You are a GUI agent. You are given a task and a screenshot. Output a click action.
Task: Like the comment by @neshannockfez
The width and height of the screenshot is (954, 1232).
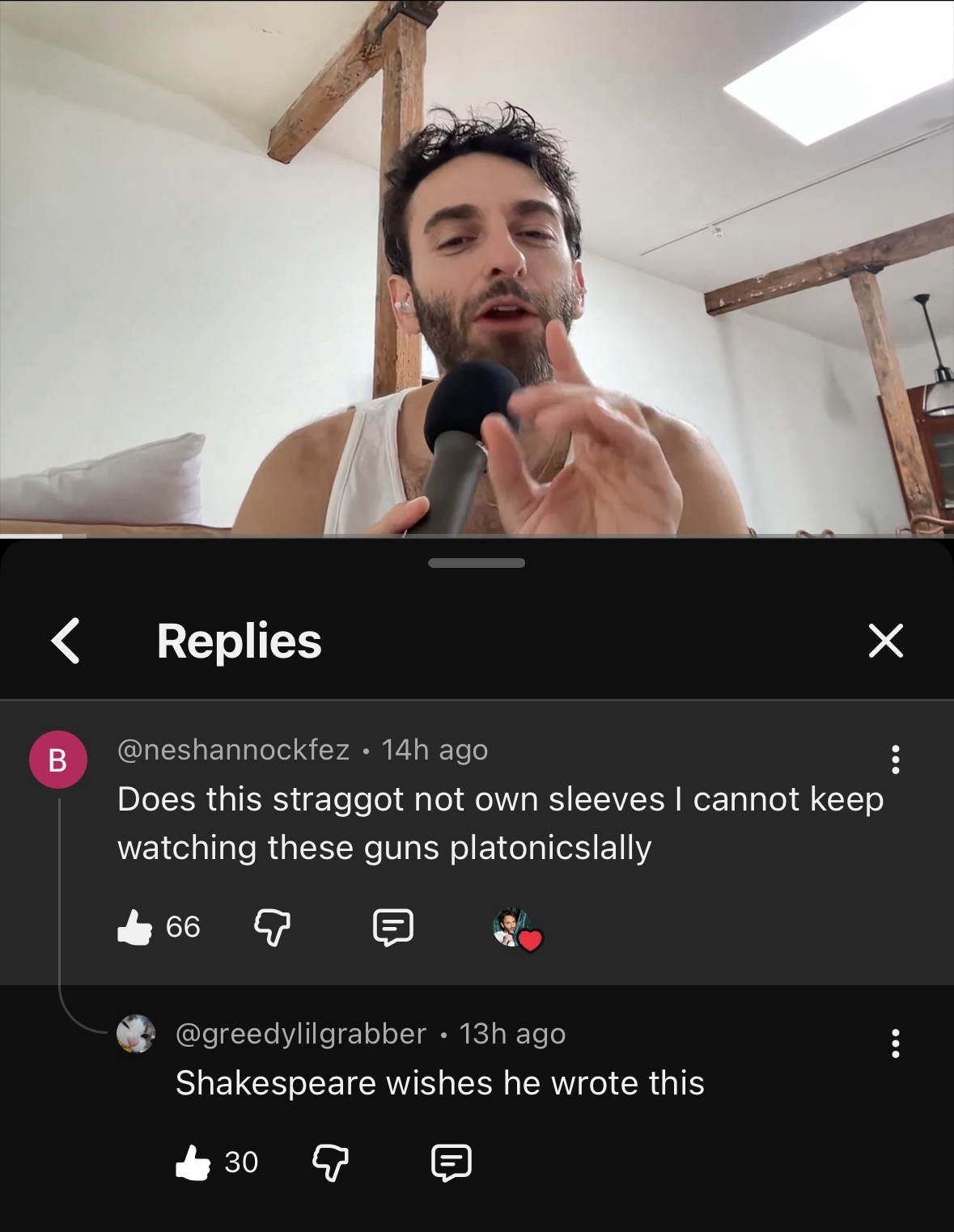tap(134, 927)
